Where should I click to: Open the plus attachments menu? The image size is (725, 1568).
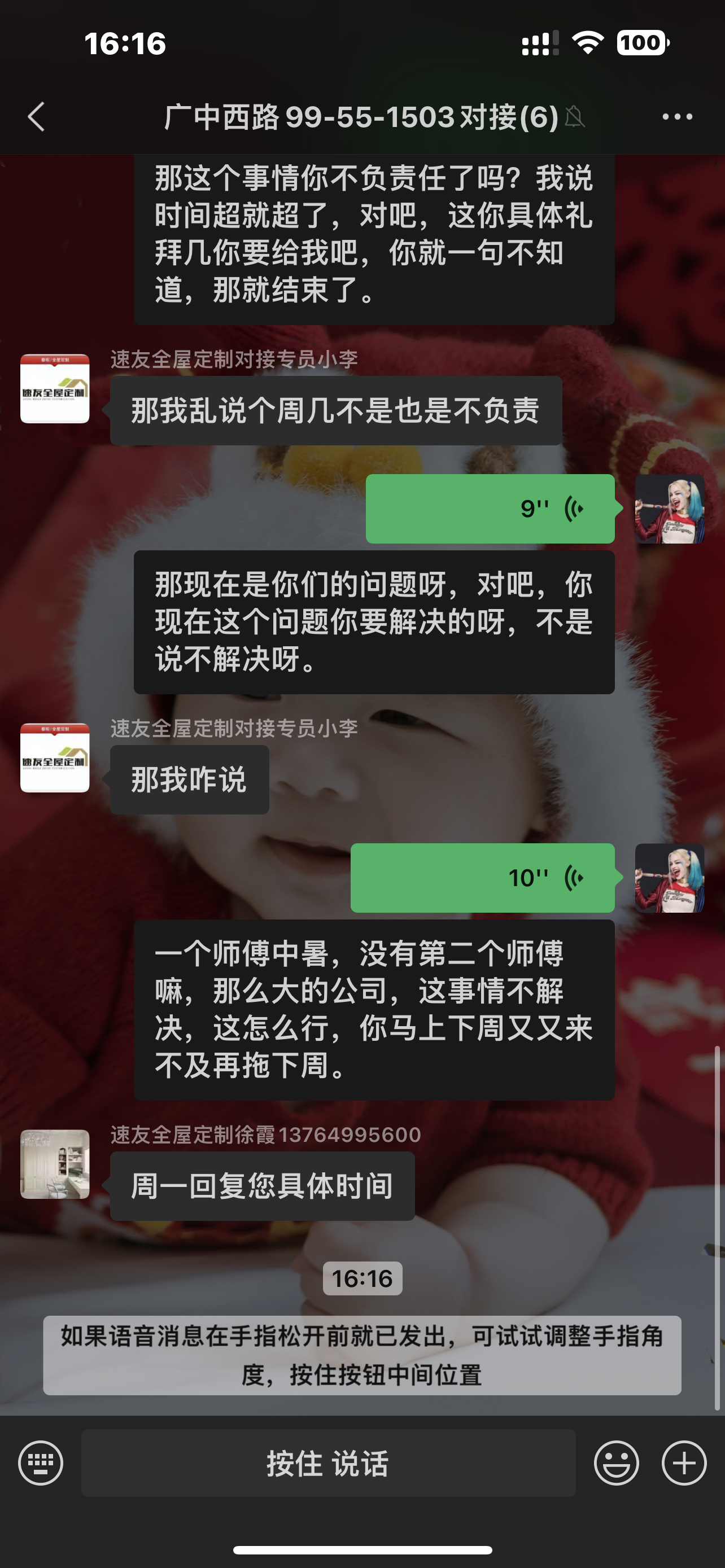tap(684, 1462)
